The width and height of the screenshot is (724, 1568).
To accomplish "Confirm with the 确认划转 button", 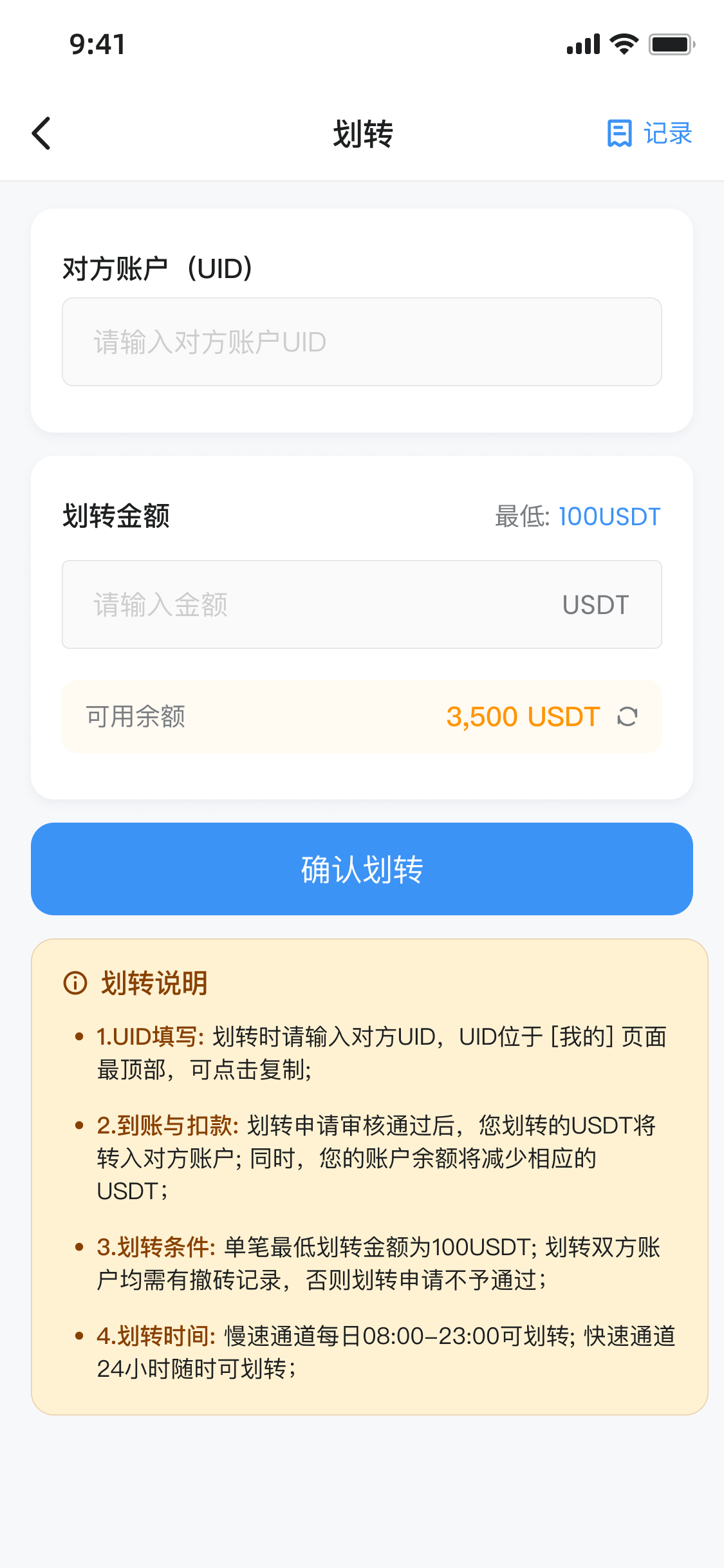I will coord(362,869).
